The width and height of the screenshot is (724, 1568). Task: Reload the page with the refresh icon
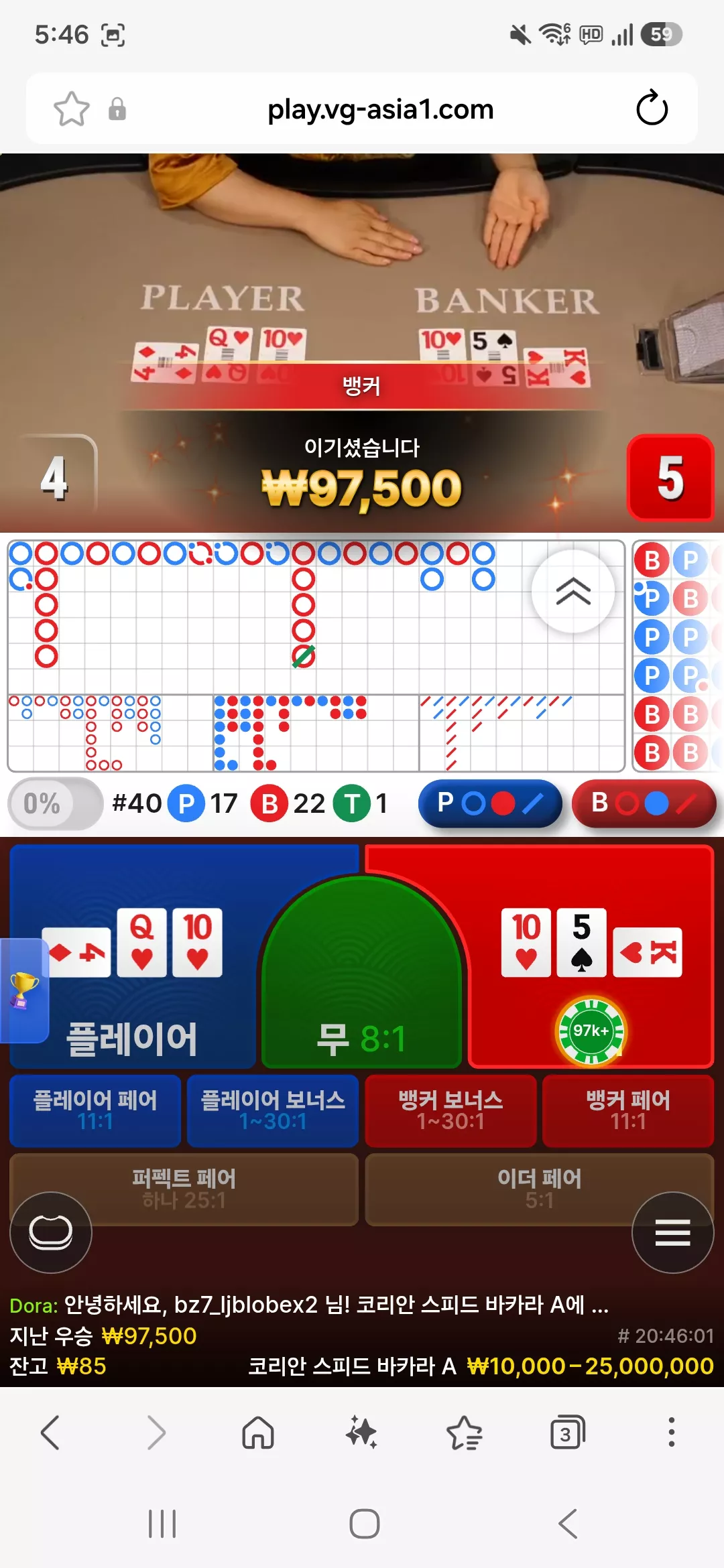point(652,108)
